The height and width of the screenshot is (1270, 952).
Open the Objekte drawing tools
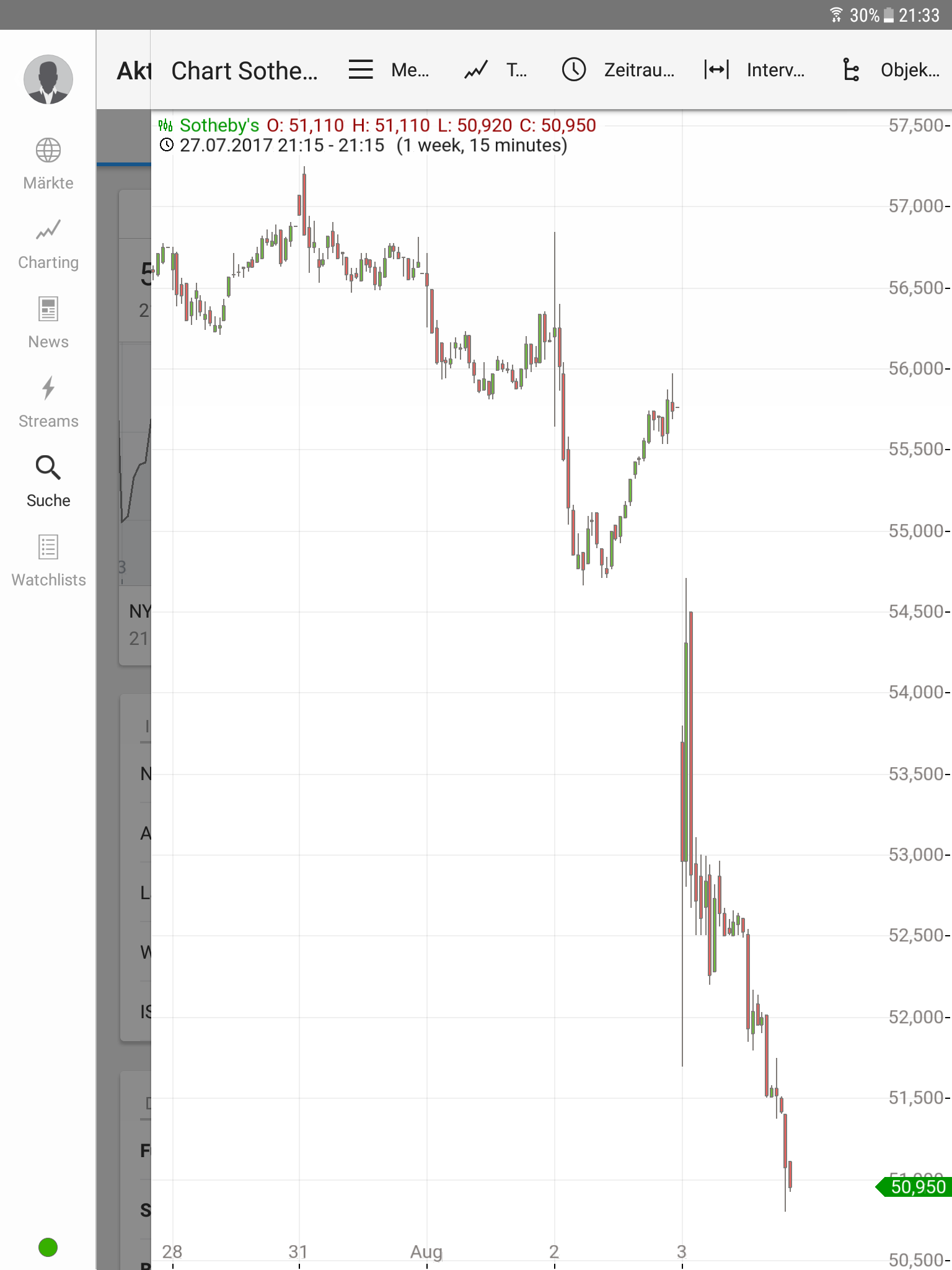tap(891, 70)
